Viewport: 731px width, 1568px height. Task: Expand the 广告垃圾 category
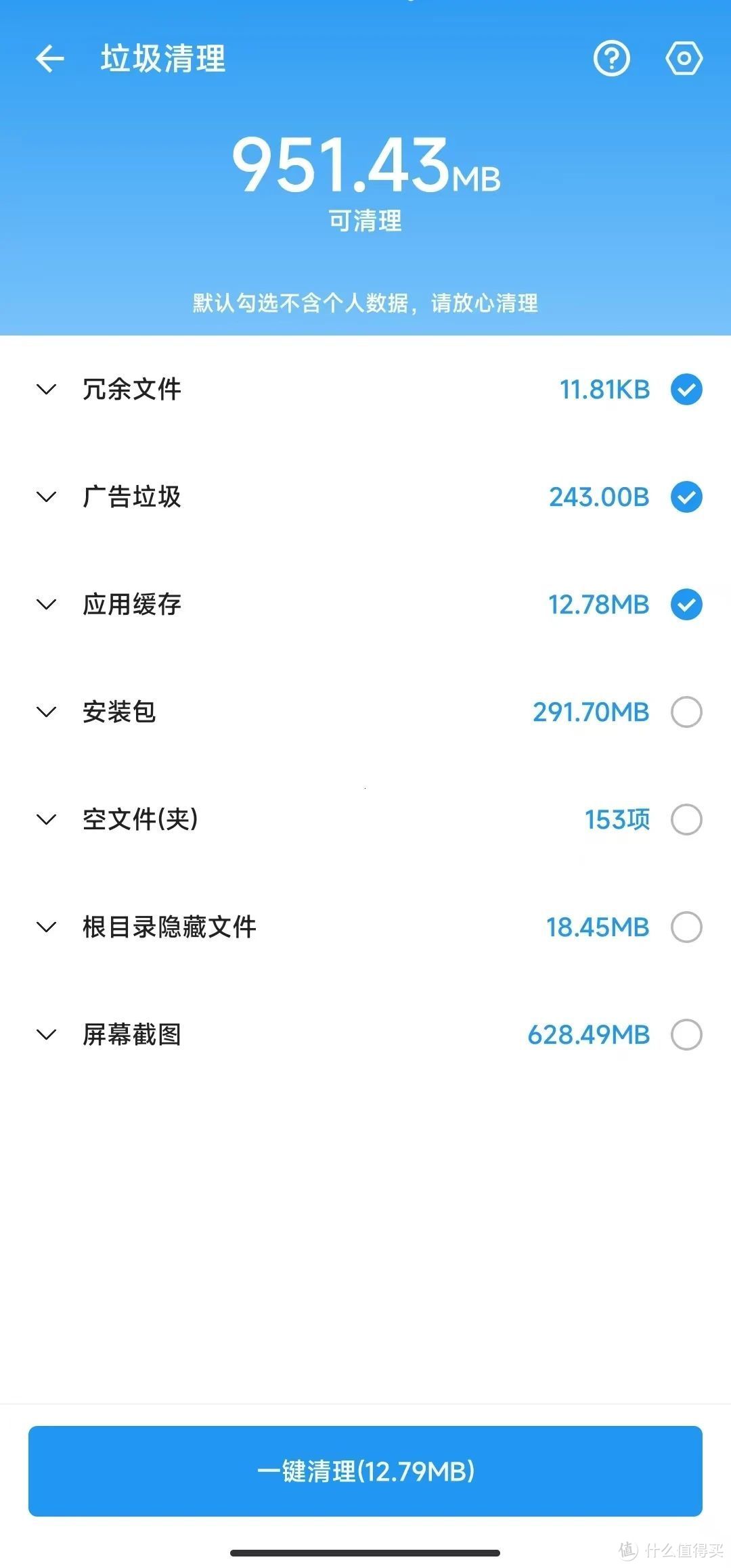46,497
